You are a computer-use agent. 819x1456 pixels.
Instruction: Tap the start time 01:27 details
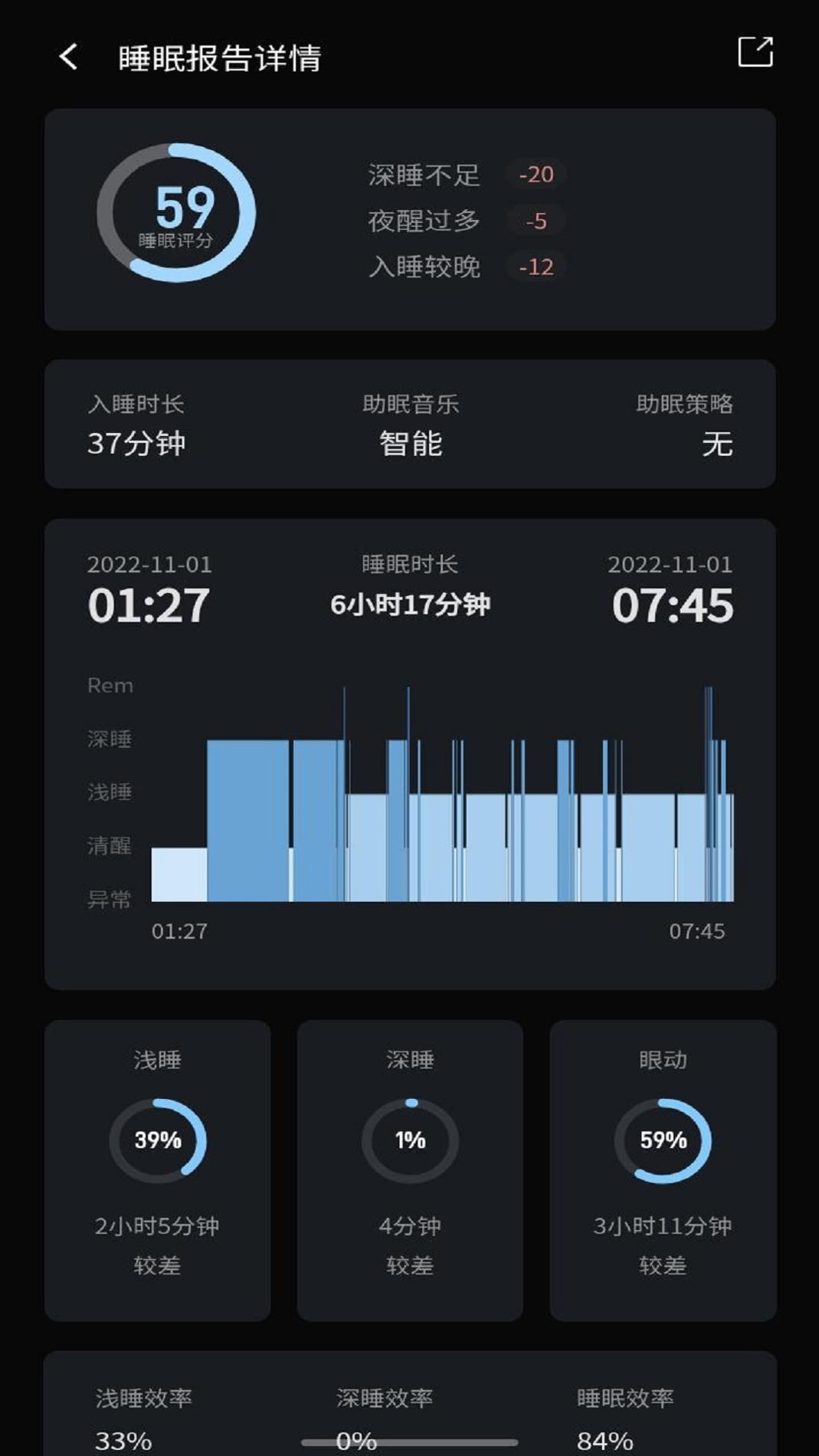[150, 604]
